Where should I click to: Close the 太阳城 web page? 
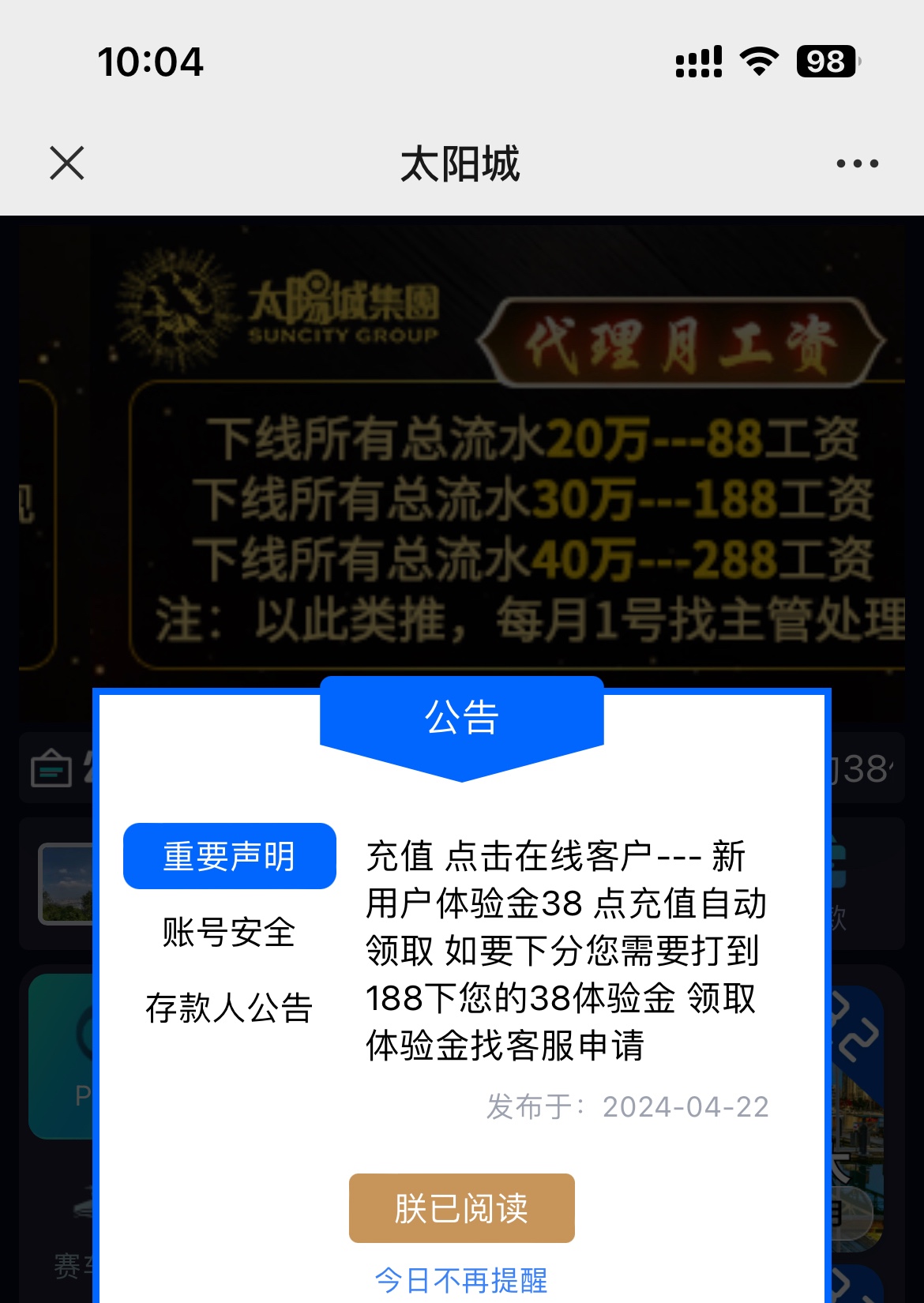[x=67, y=163]
